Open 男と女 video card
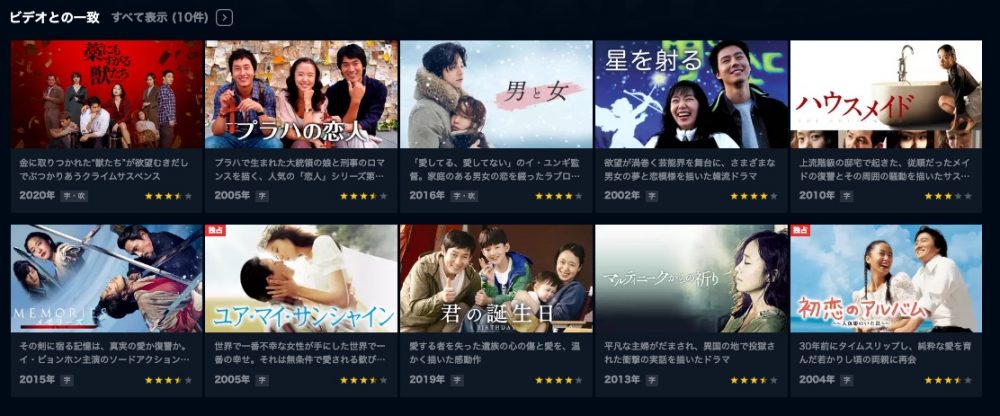Image resolution: width=1000 pixels, height=416 pixels. pos(496,95)
